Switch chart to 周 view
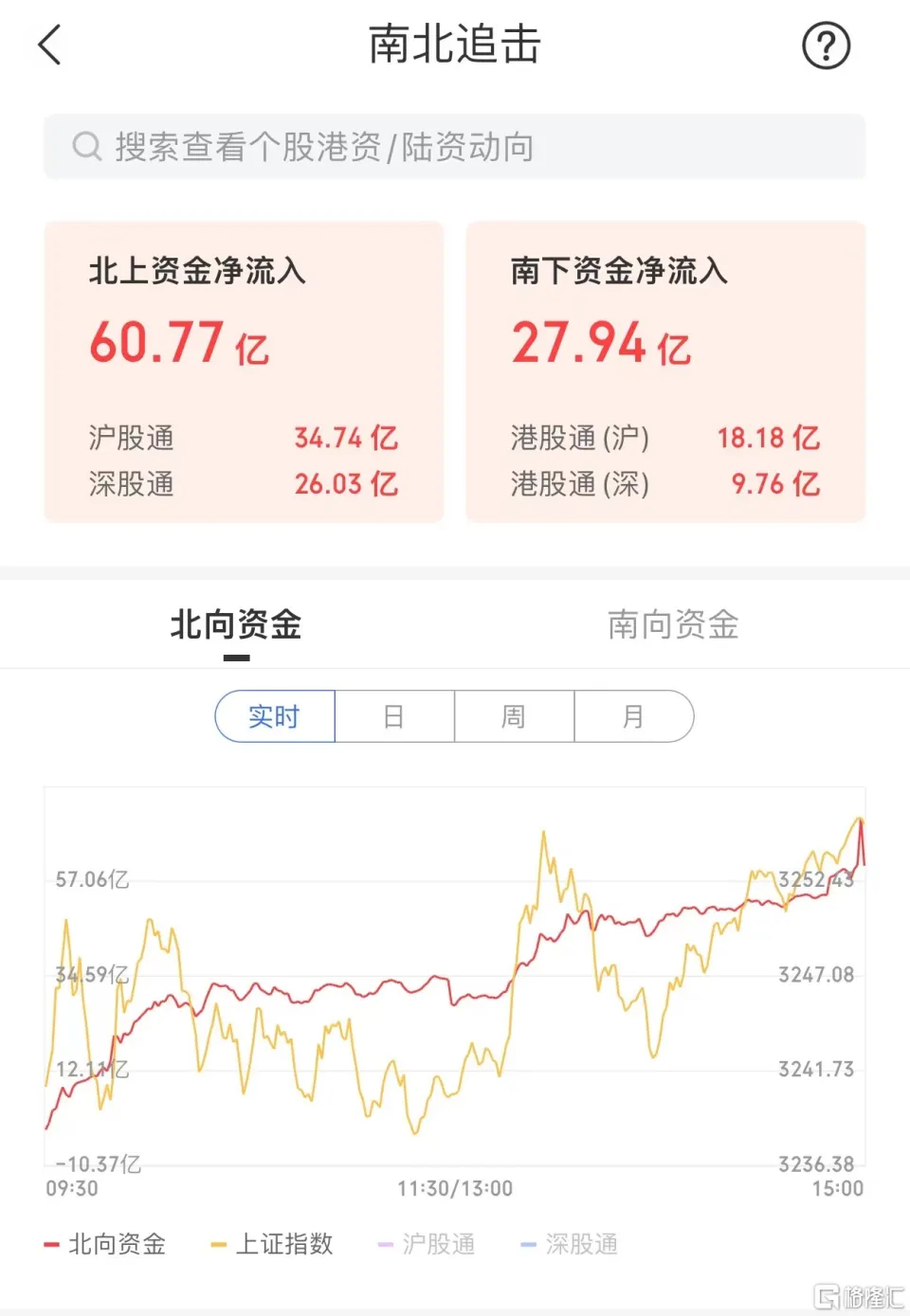Screen dimensions: 910x1316 [x=514, y=716]
